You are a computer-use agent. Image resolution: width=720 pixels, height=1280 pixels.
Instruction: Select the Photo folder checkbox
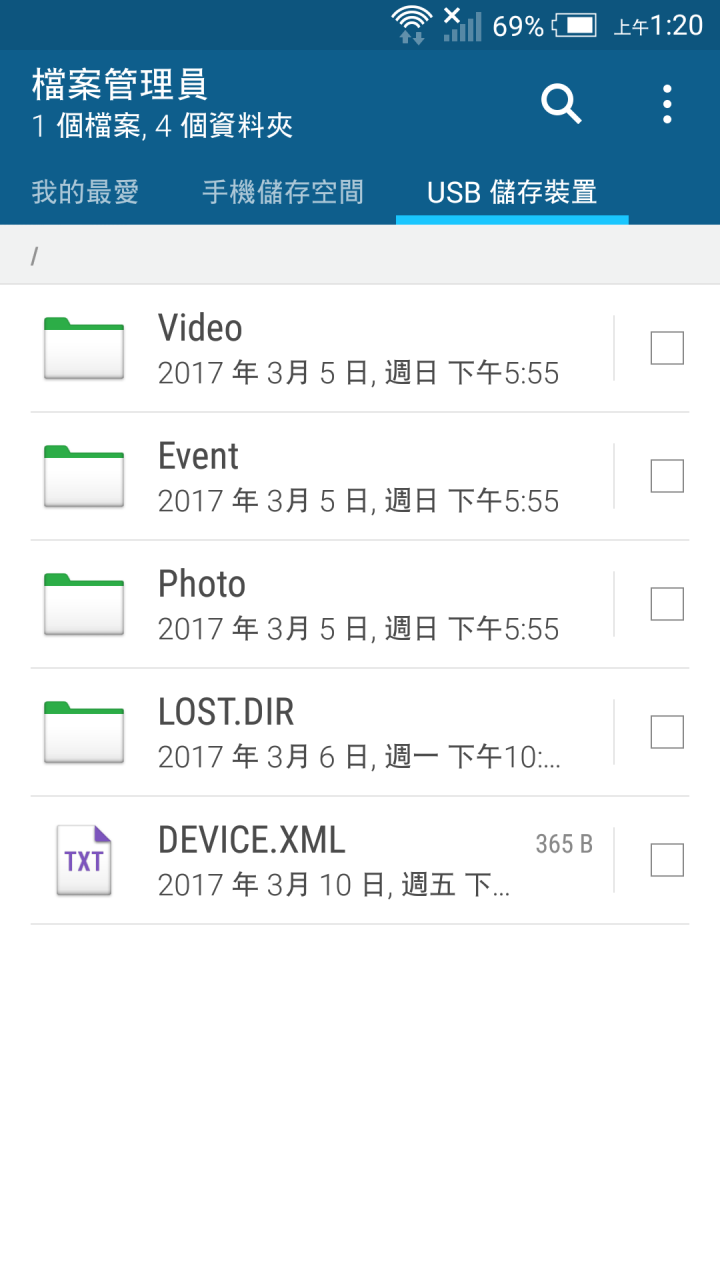[x=667, y=605]
